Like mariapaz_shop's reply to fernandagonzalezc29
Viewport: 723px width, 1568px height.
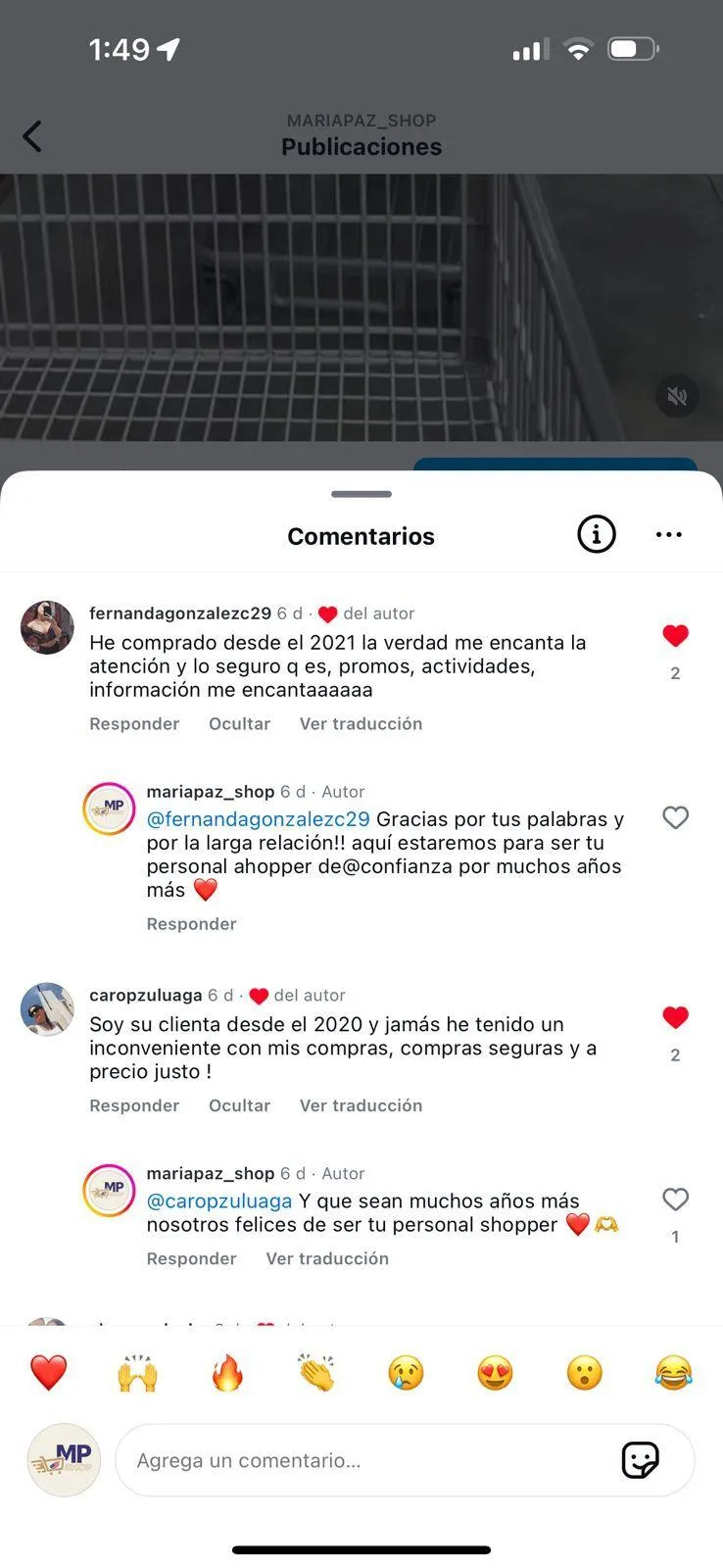coord(675,817)
